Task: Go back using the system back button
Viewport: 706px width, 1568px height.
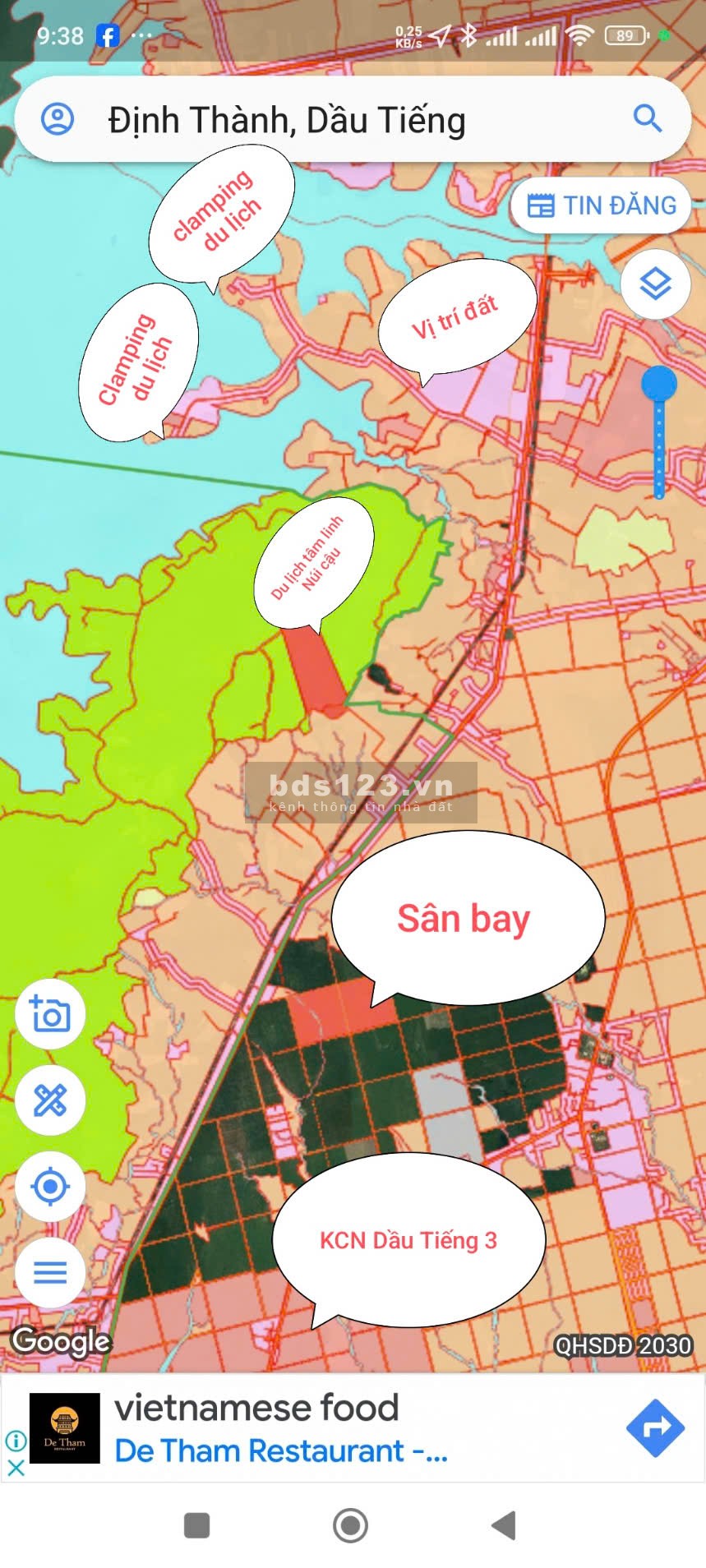Action: tap(503, 1525)
